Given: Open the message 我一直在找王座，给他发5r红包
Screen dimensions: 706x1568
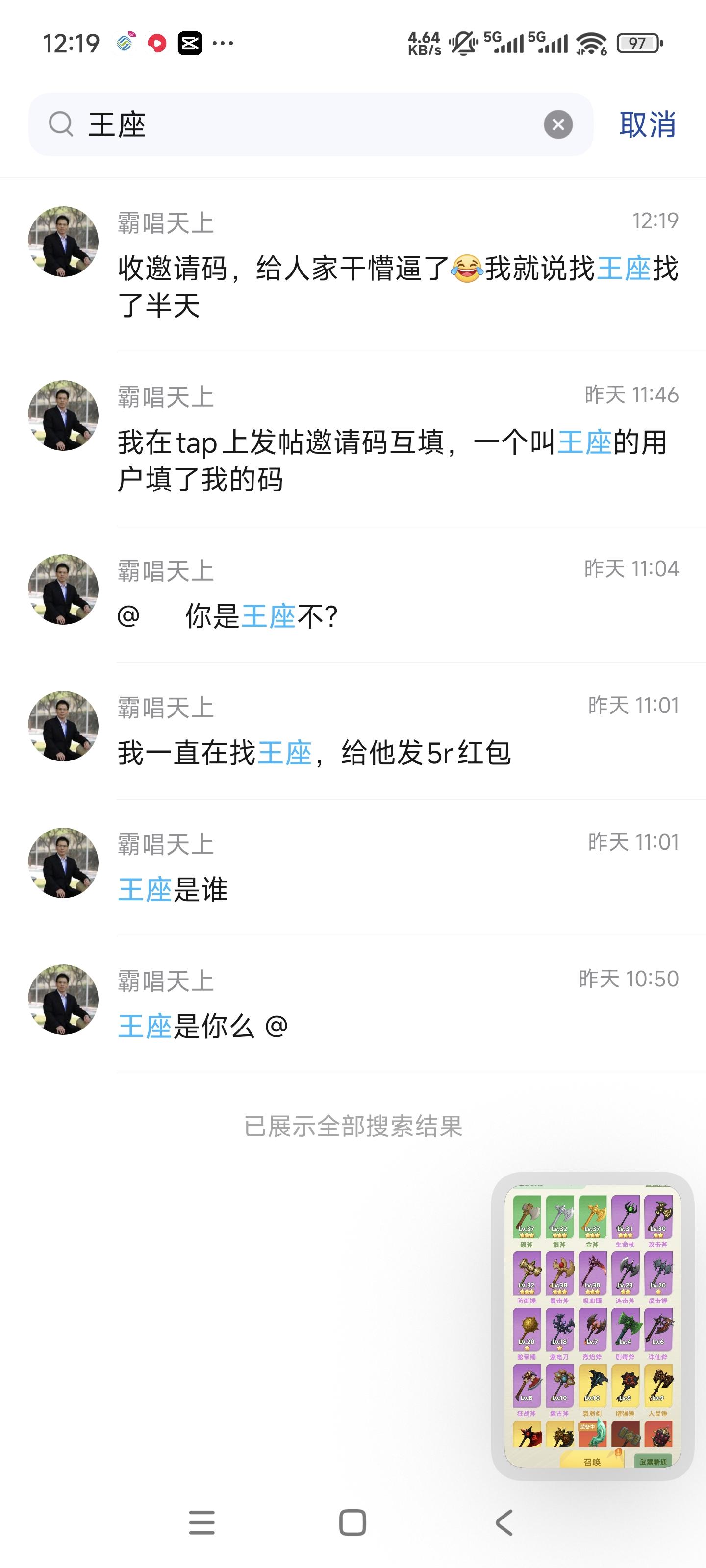Looking at the screenshot, I should pos(397,753).
